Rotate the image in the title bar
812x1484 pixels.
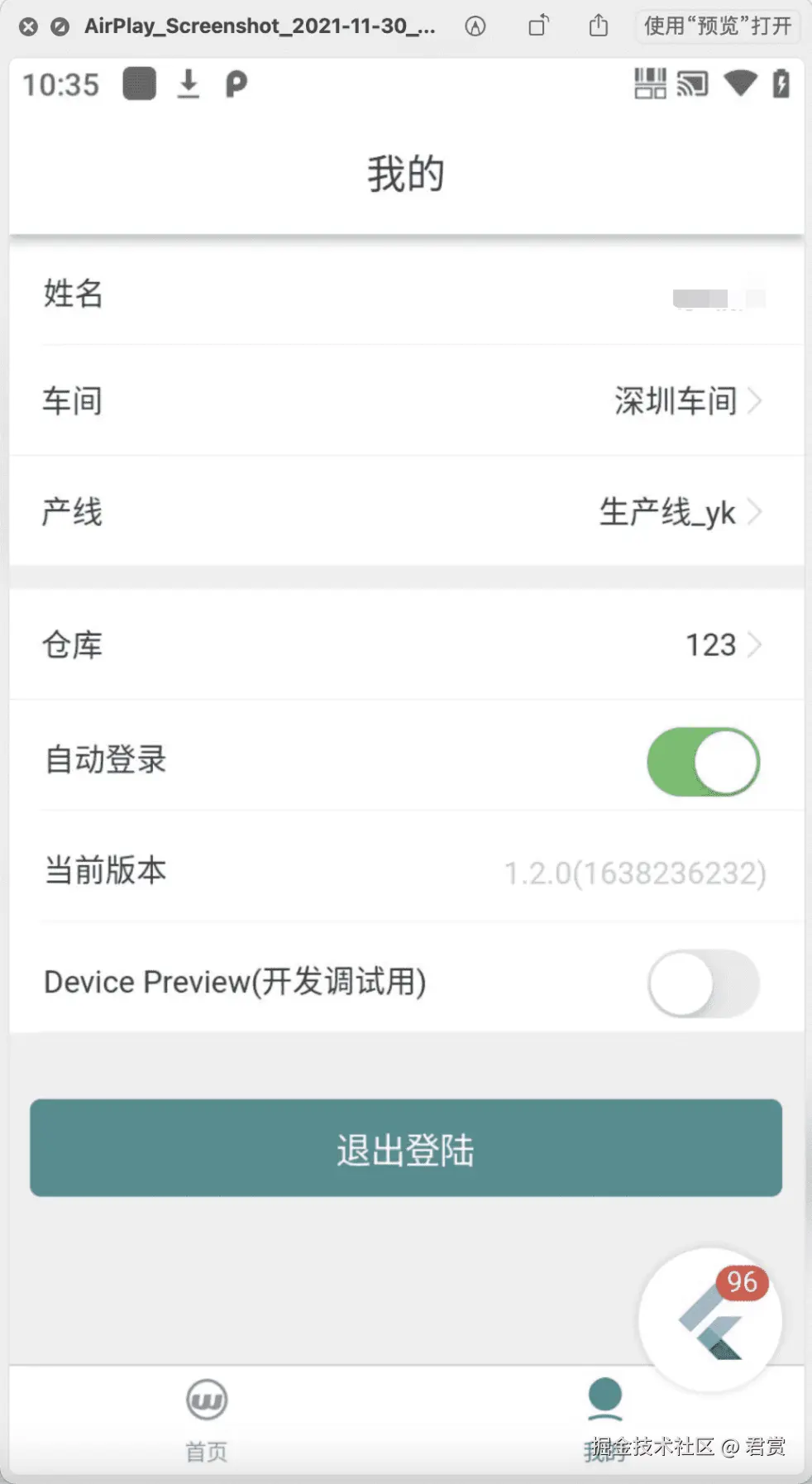pyautogui.click(x=538, y=26)
